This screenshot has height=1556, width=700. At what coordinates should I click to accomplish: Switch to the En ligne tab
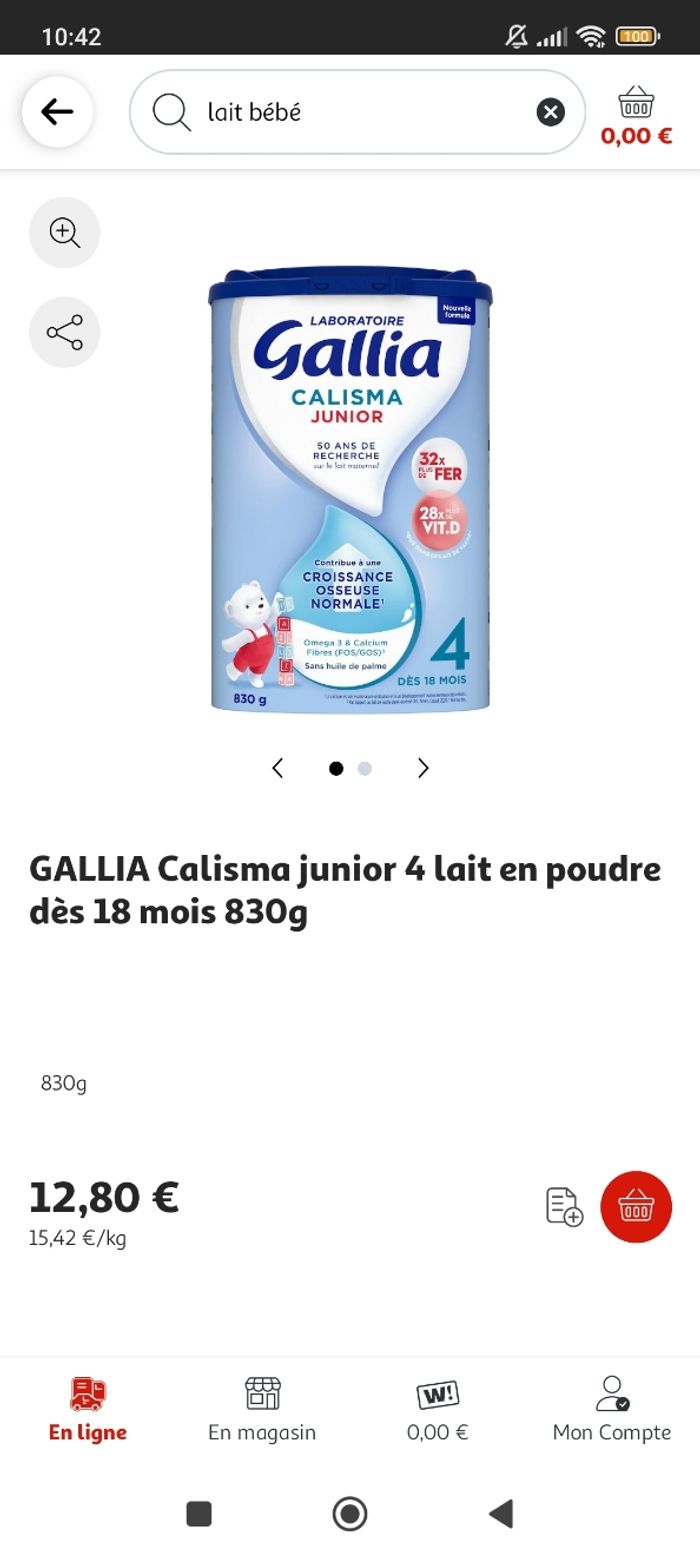88,1408
